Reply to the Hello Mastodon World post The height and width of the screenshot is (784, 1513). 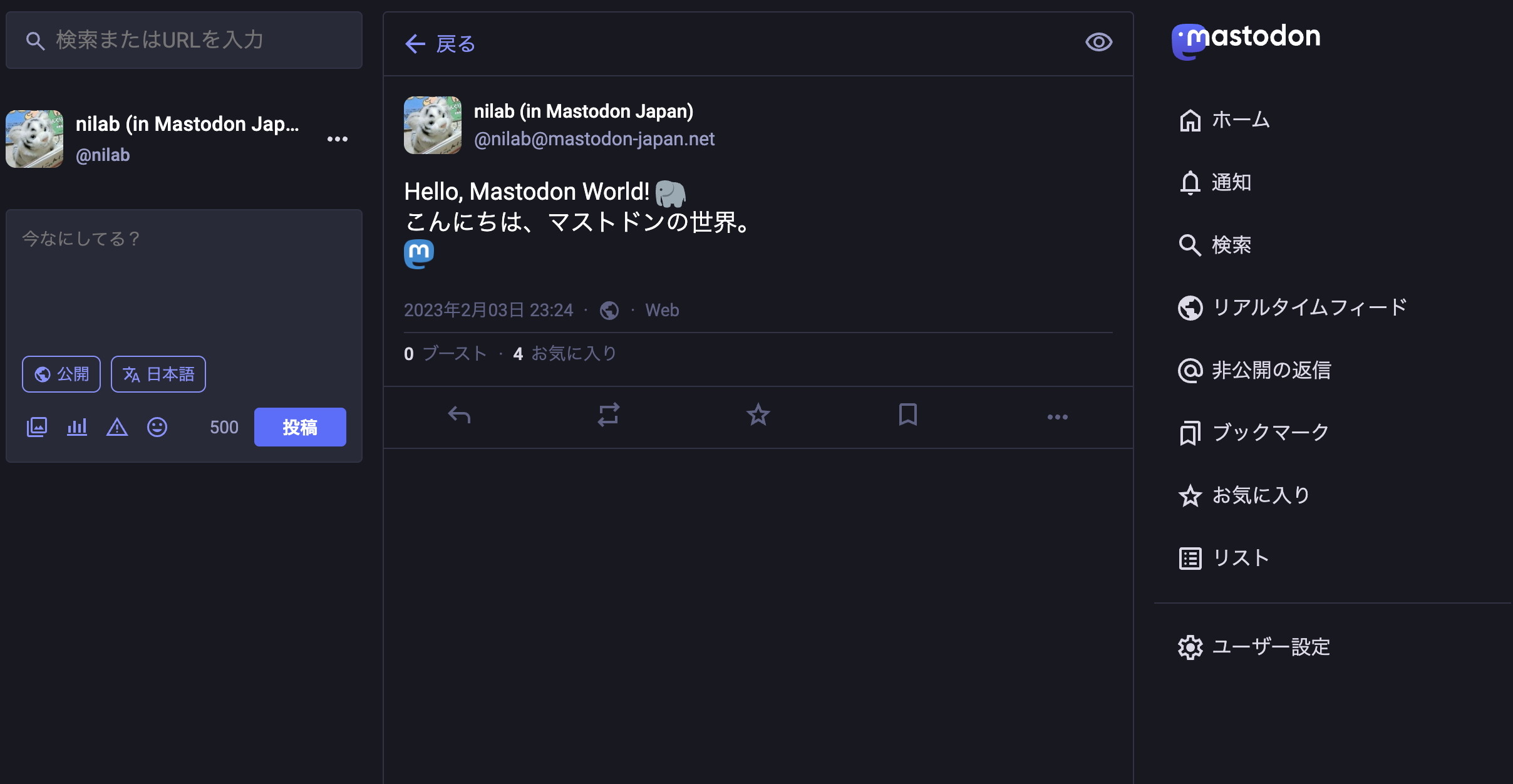pyautogui.click(x=459, y=415)
